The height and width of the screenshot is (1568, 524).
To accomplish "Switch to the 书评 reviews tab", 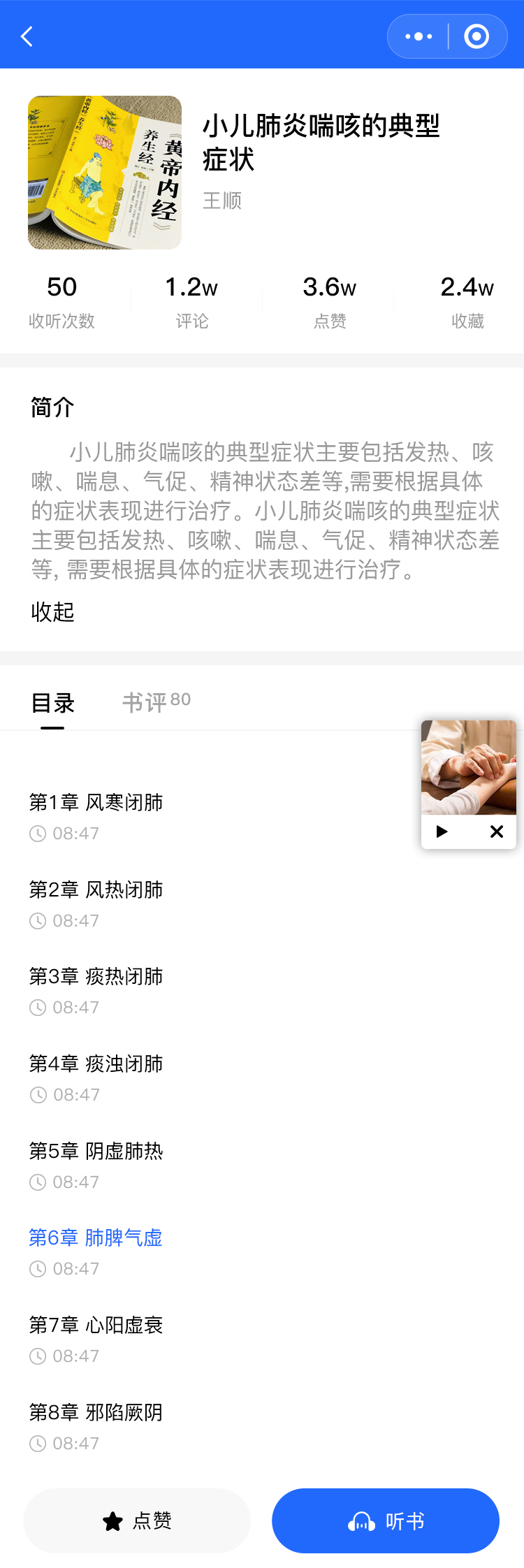I will 156,702.
